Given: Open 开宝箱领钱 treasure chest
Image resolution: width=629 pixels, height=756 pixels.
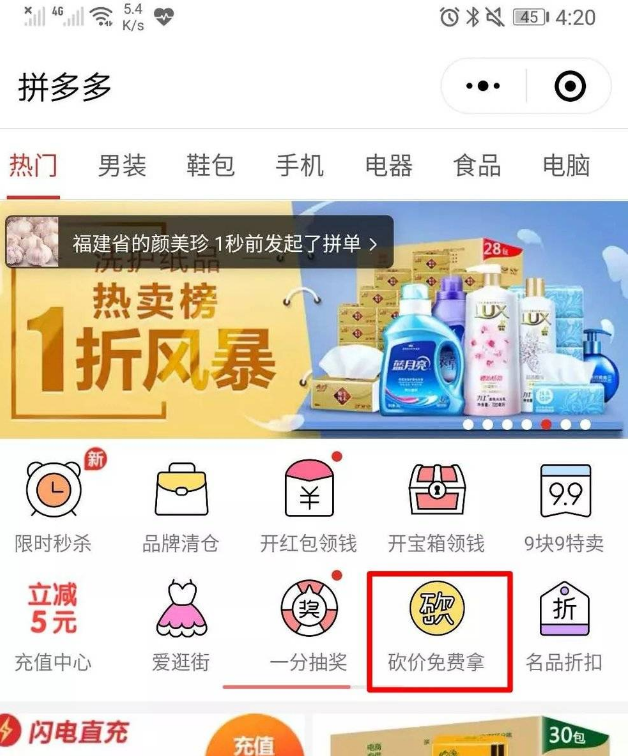Looking at the screenshot, I should 437,508.
